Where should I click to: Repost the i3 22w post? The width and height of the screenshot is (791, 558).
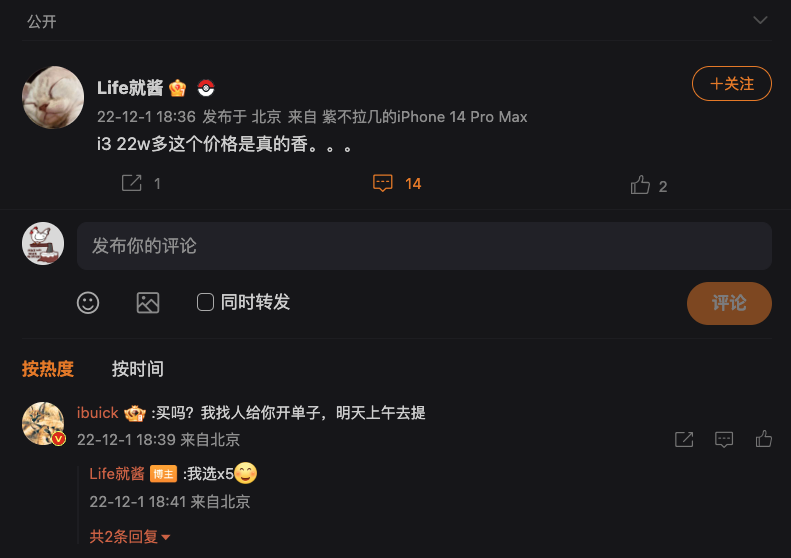click(x=141, y=183)
